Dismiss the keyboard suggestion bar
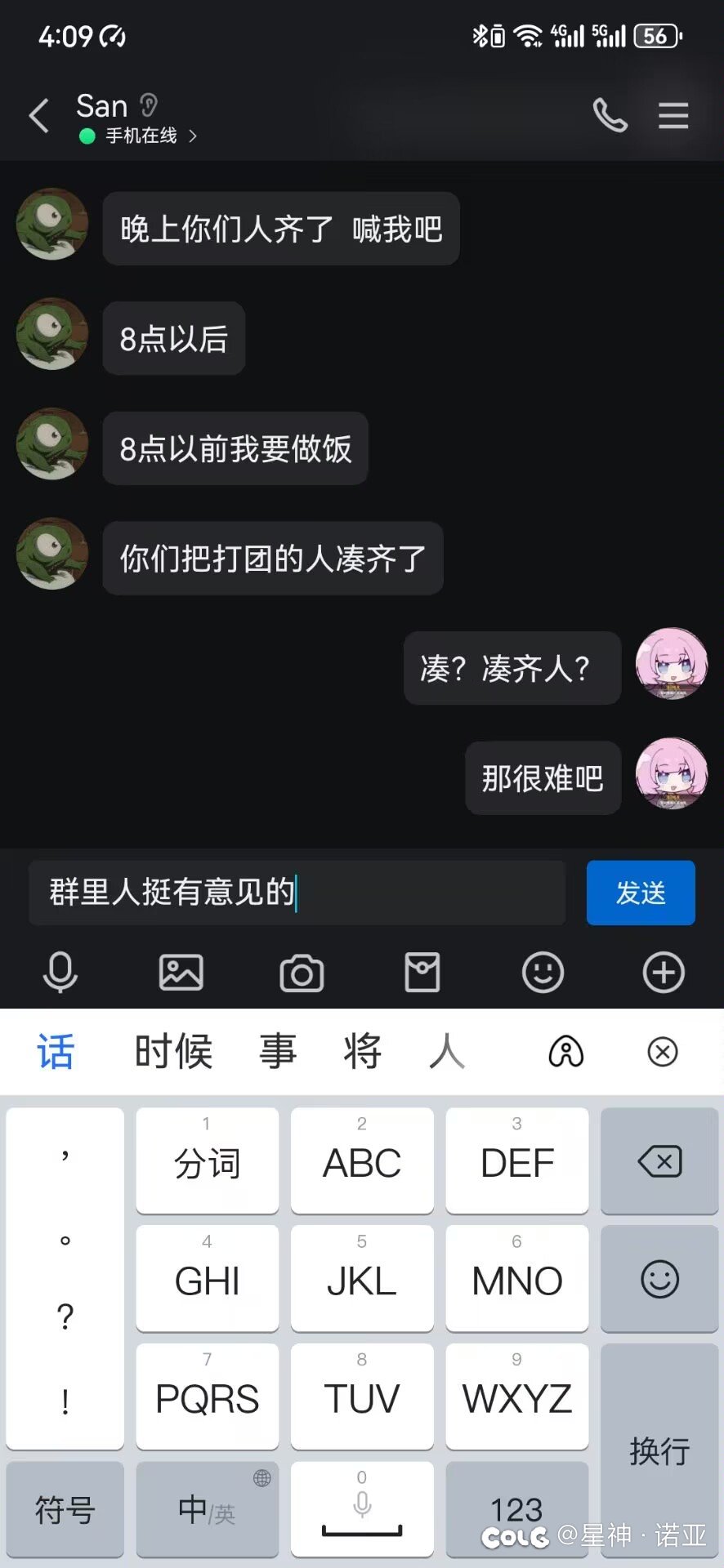 pyautogui.click(x=663, y=1052)
